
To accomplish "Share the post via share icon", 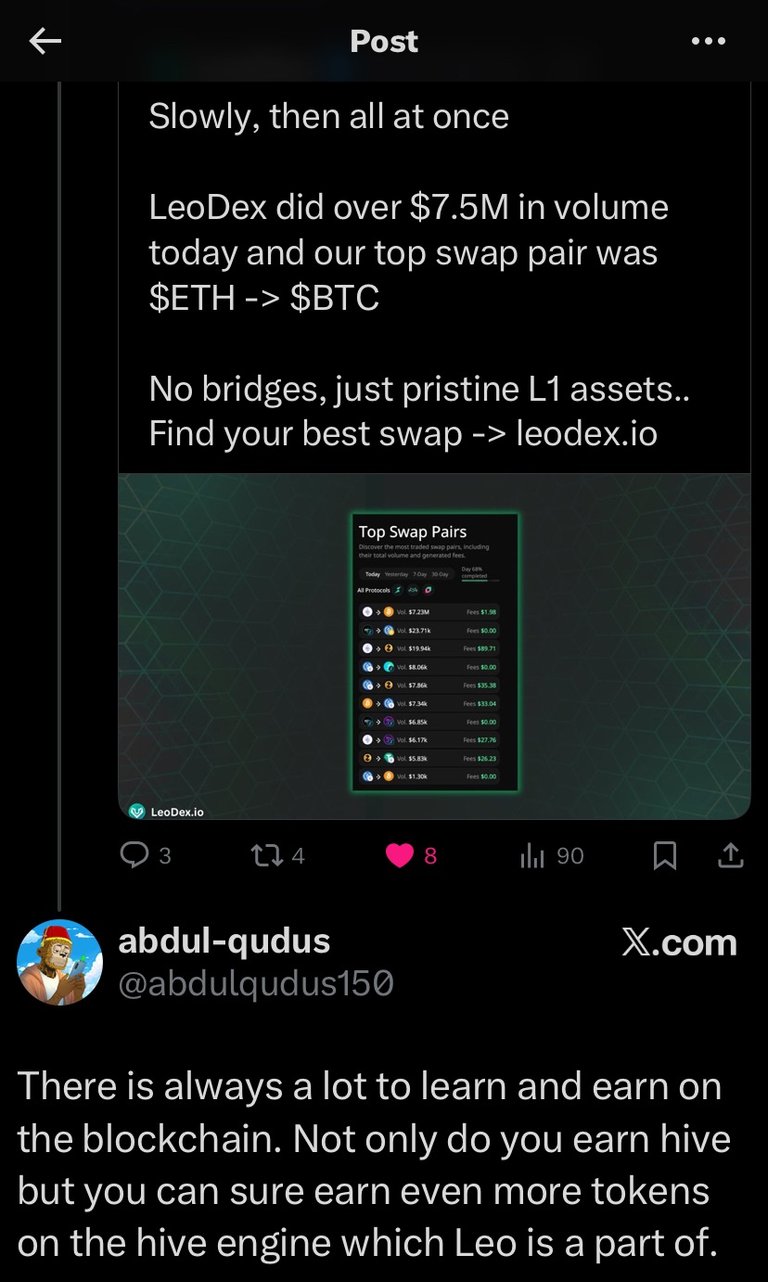I will pos(730,855).
